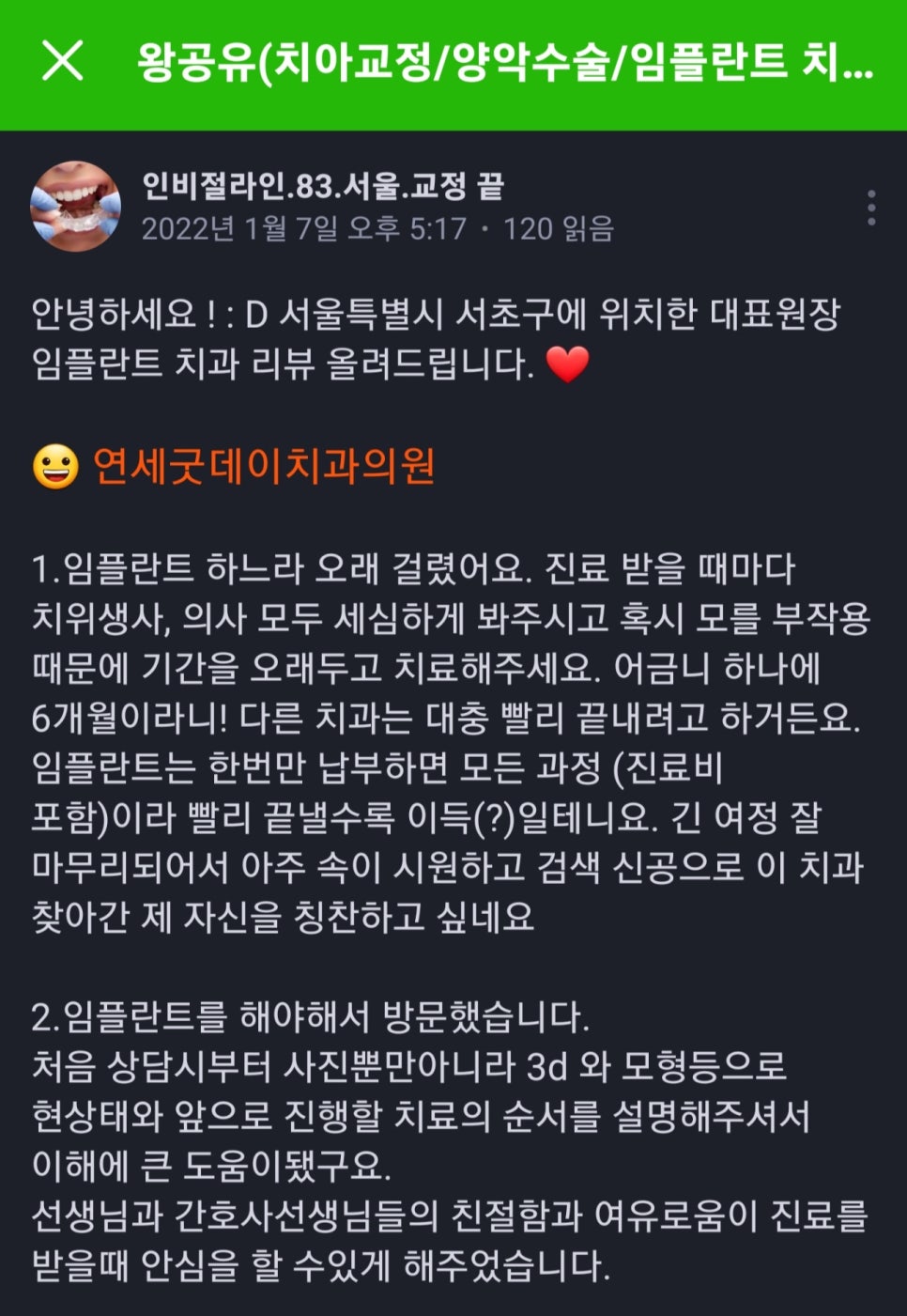The height and width of the screenshot is (1316, 907).
Task: Tap the post timestamp 2022년 1월 7일
Action: pyautogui.click(x=244, y=228)
